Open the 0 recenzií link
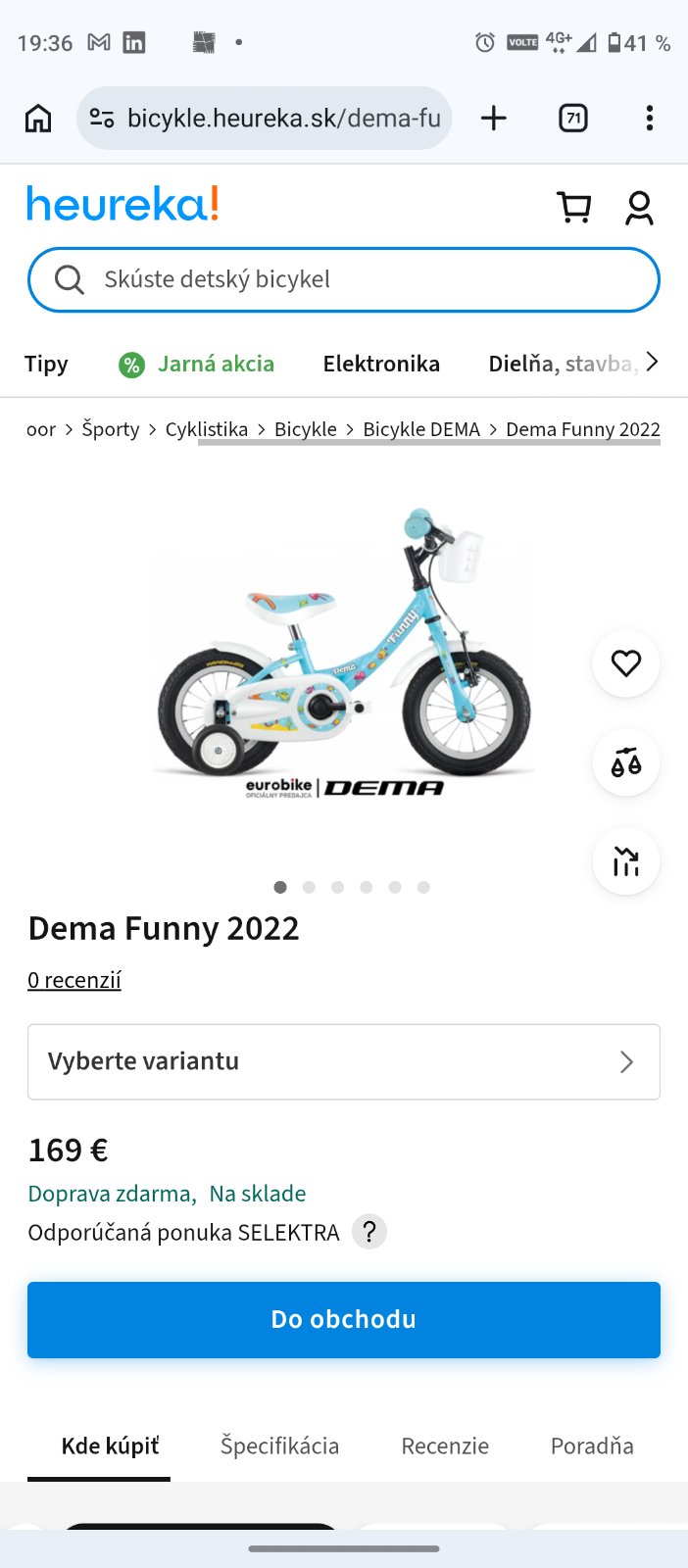Screen dimensions: 688x1568 74,980
